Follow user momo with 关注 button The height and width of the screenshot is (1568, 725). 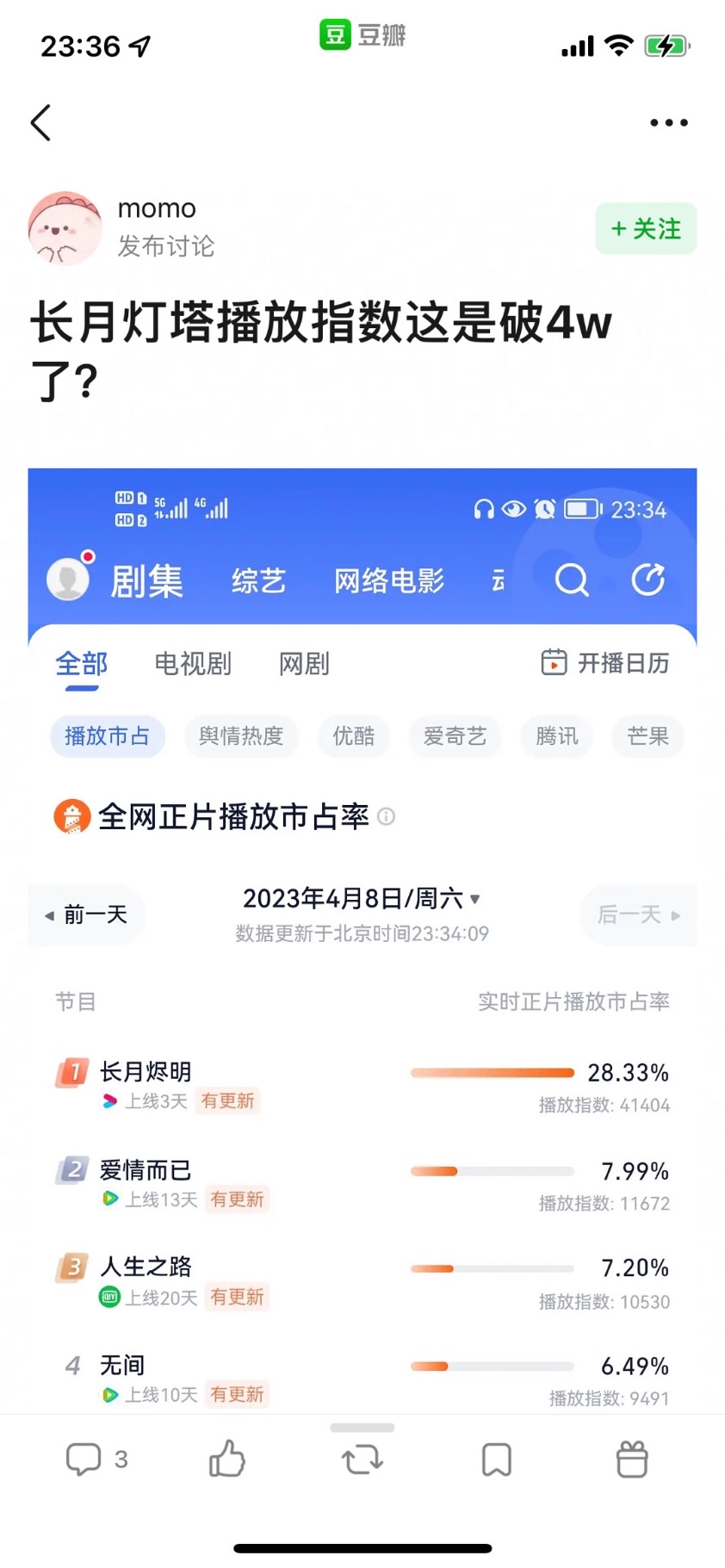click(646, 229)
